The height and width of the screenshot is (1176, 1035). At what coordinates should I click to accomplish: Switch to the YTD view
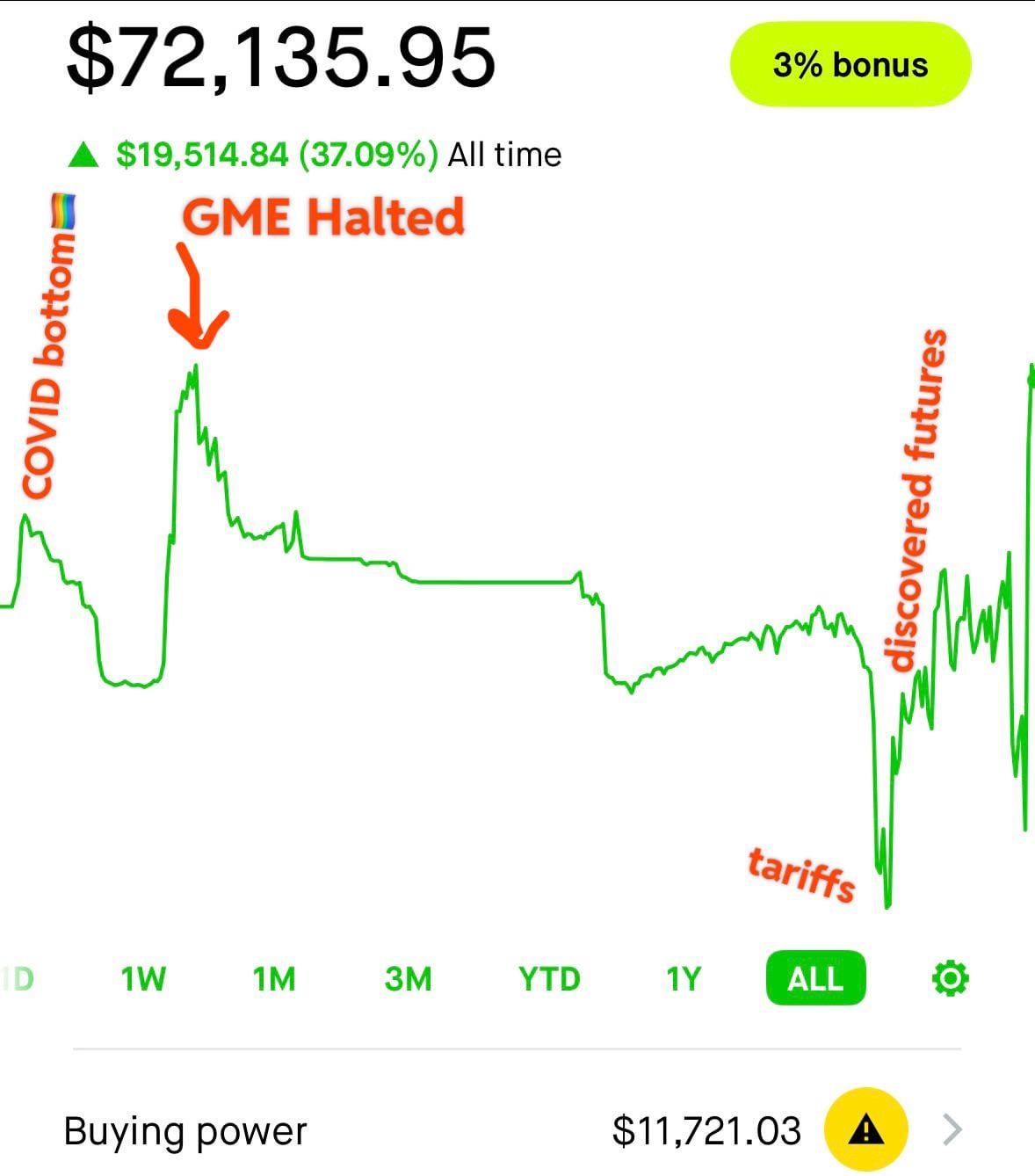point(549,978)
